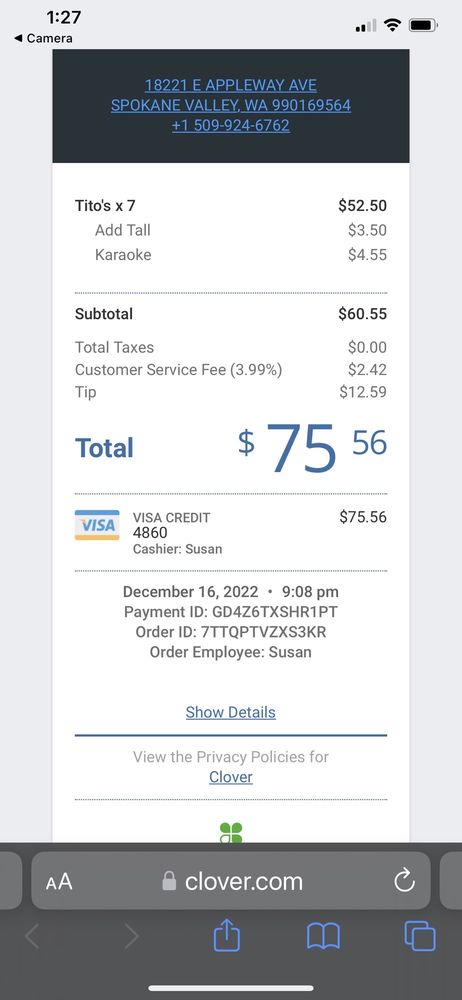
Task: Open the AA reader options in address bar
Action: click(59, 882)
